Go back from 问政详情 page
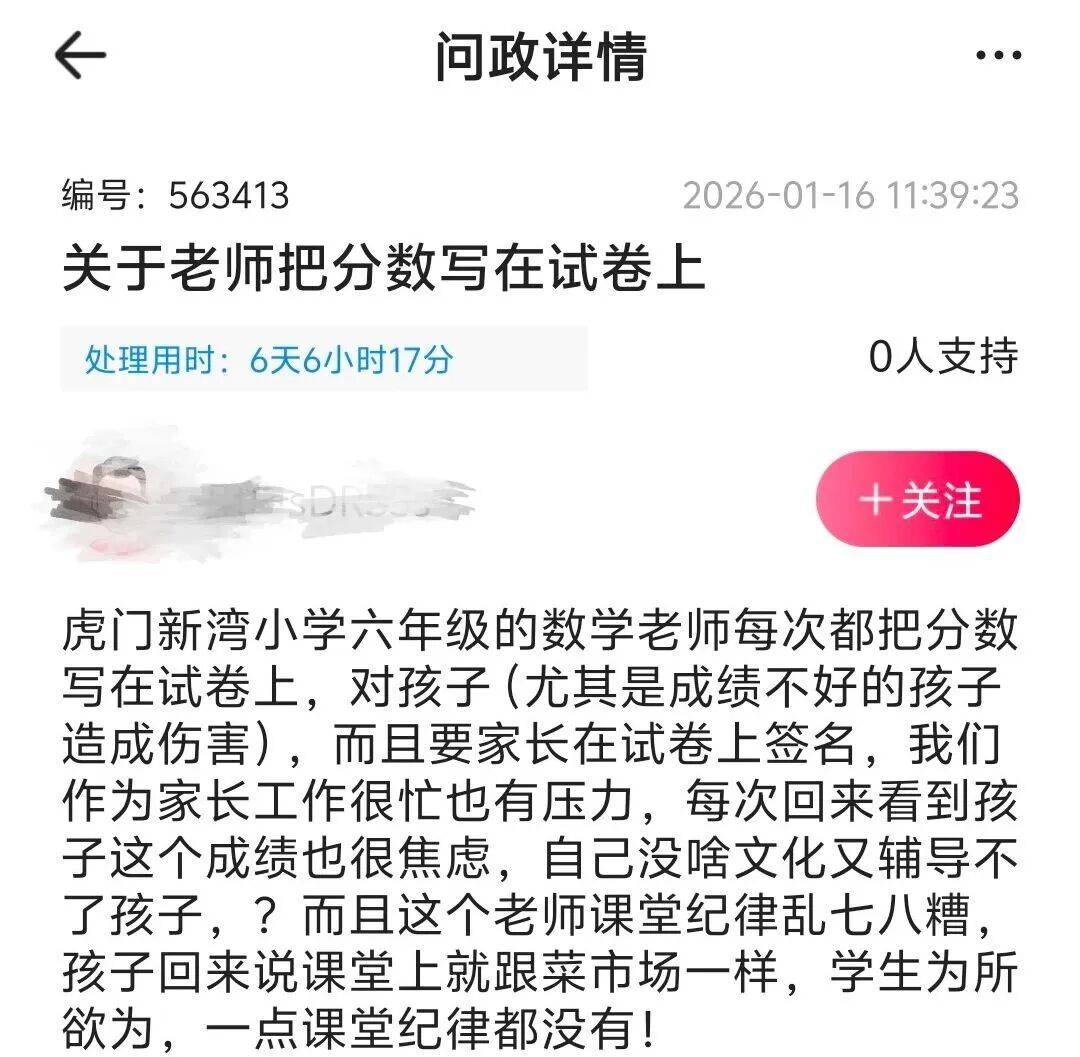The height and width of the screenshot is (1057, 1080). pyautogui.click(x=80, y=55)
